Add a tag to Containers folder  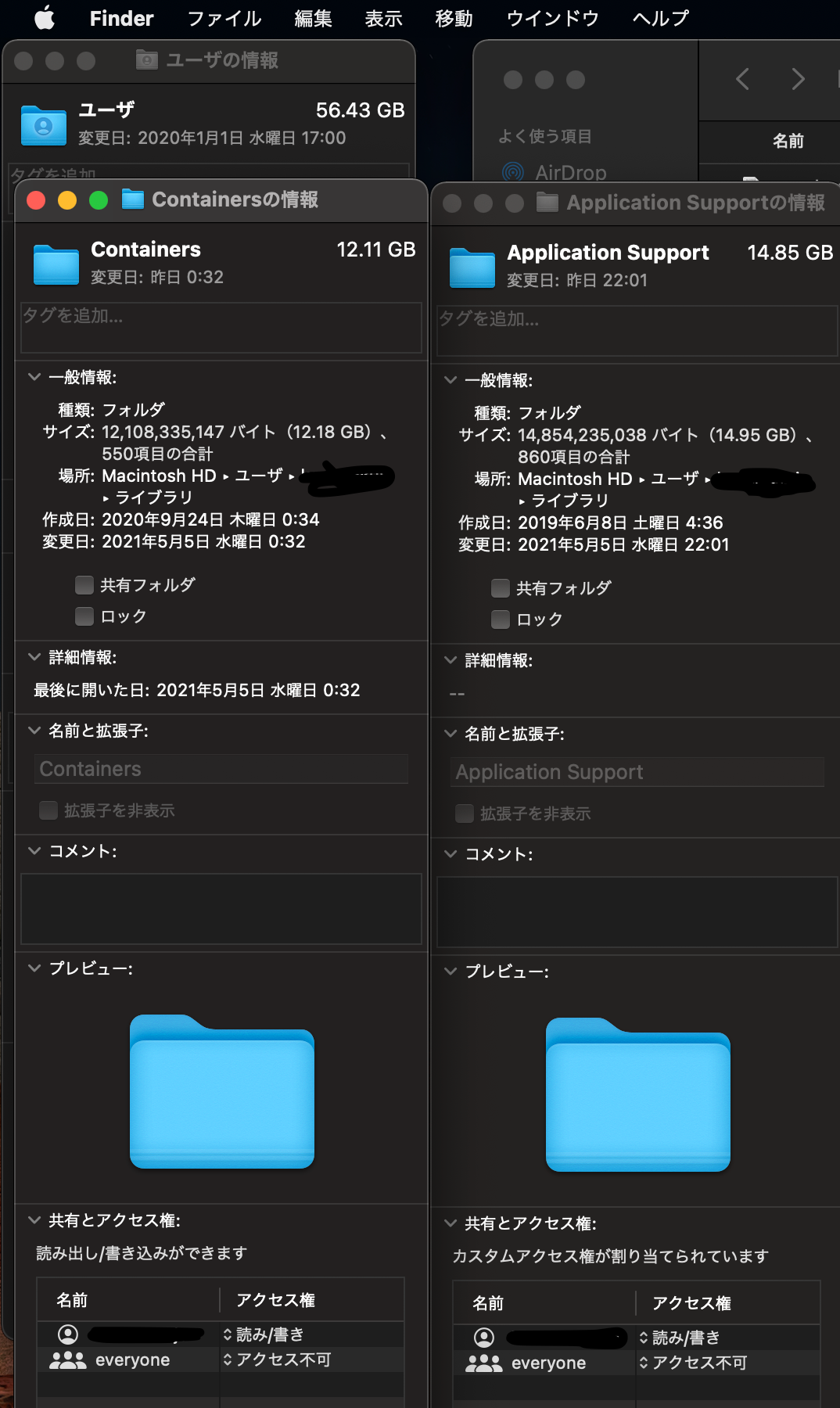(221, 327)
